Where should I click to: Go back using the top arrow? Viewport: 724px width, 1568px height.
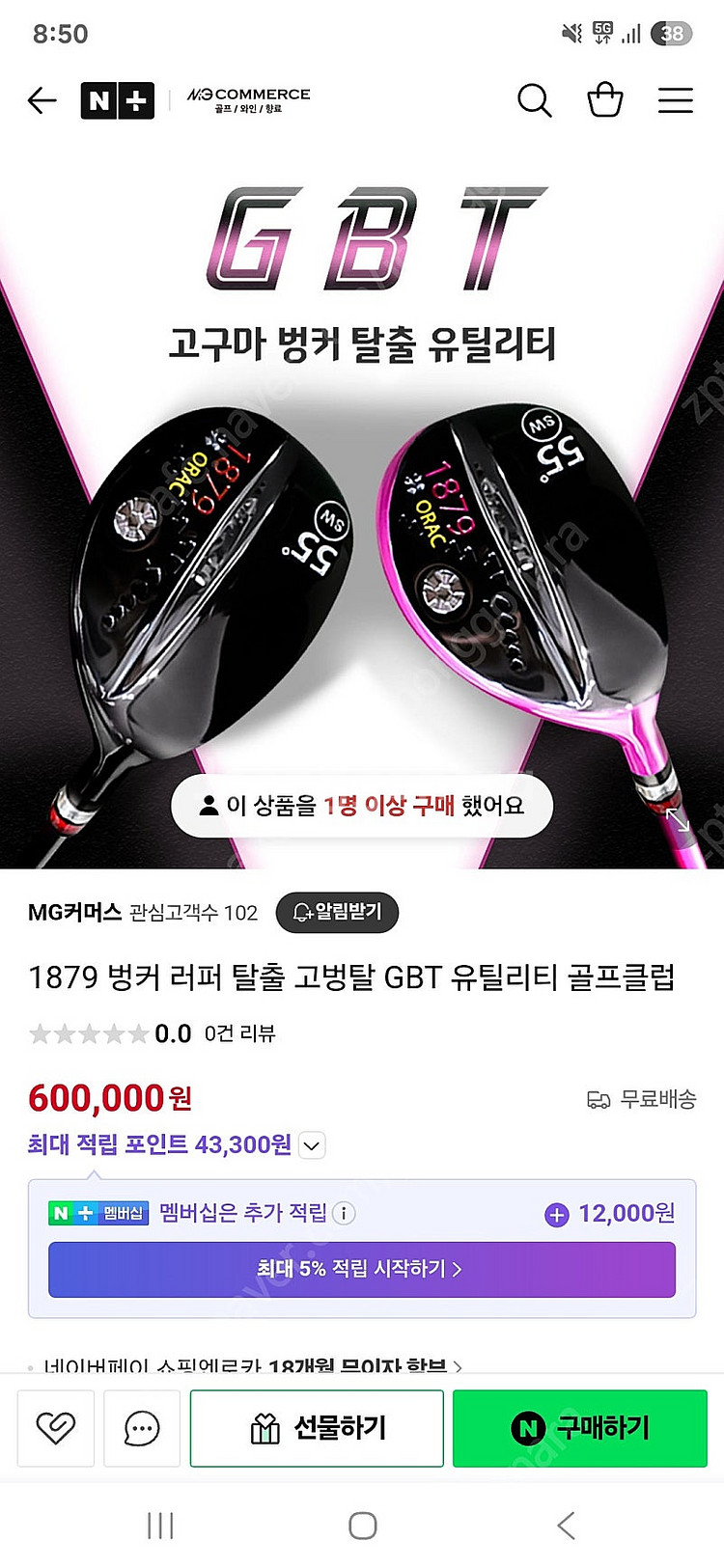(42, 100)
